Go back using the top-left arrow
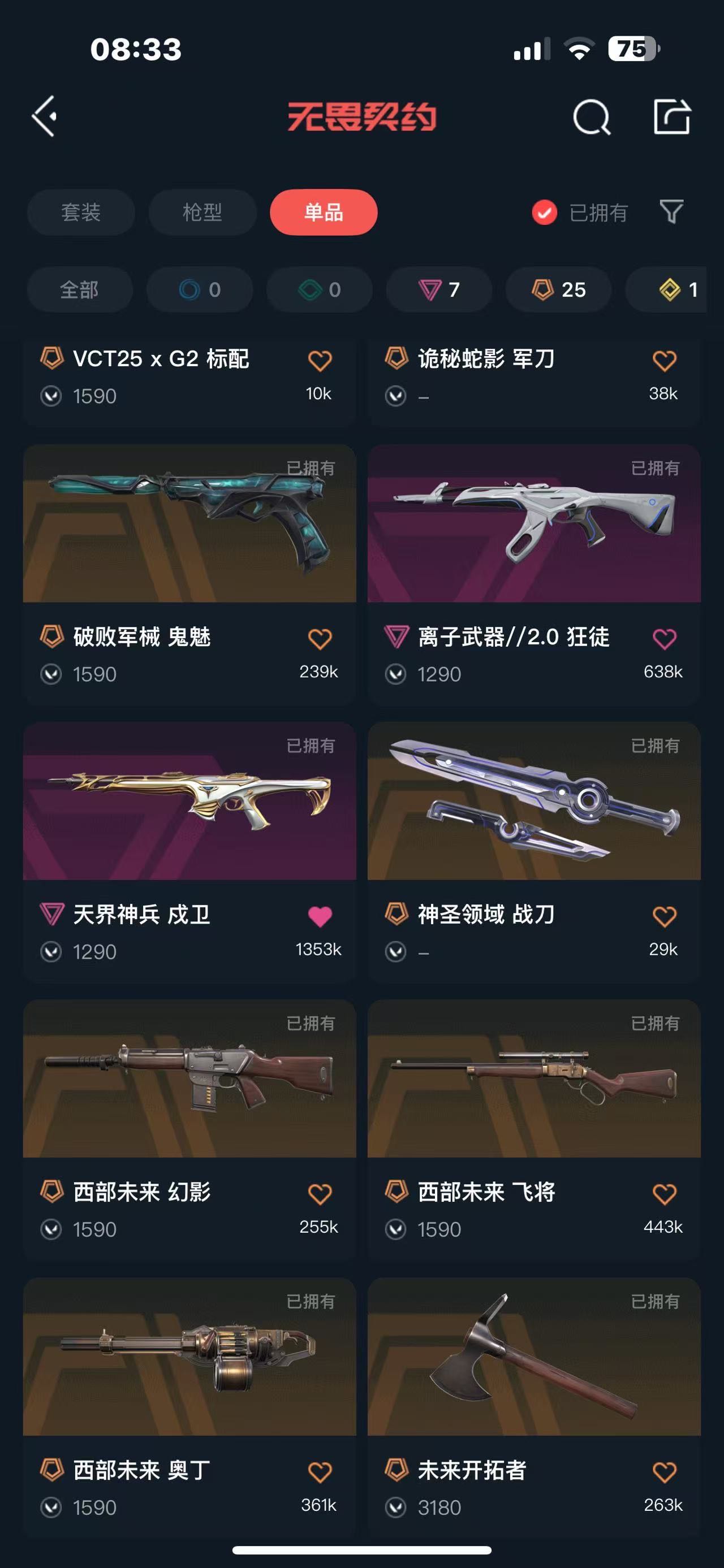 (x=45, y=116)
